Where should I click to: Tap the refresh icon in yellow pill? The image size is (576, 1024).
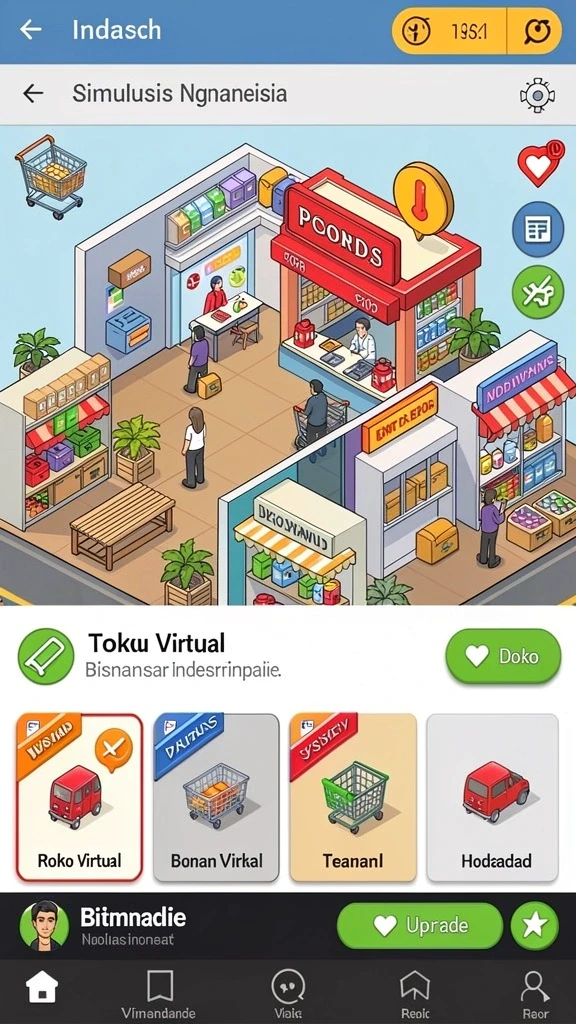[539, 30]
